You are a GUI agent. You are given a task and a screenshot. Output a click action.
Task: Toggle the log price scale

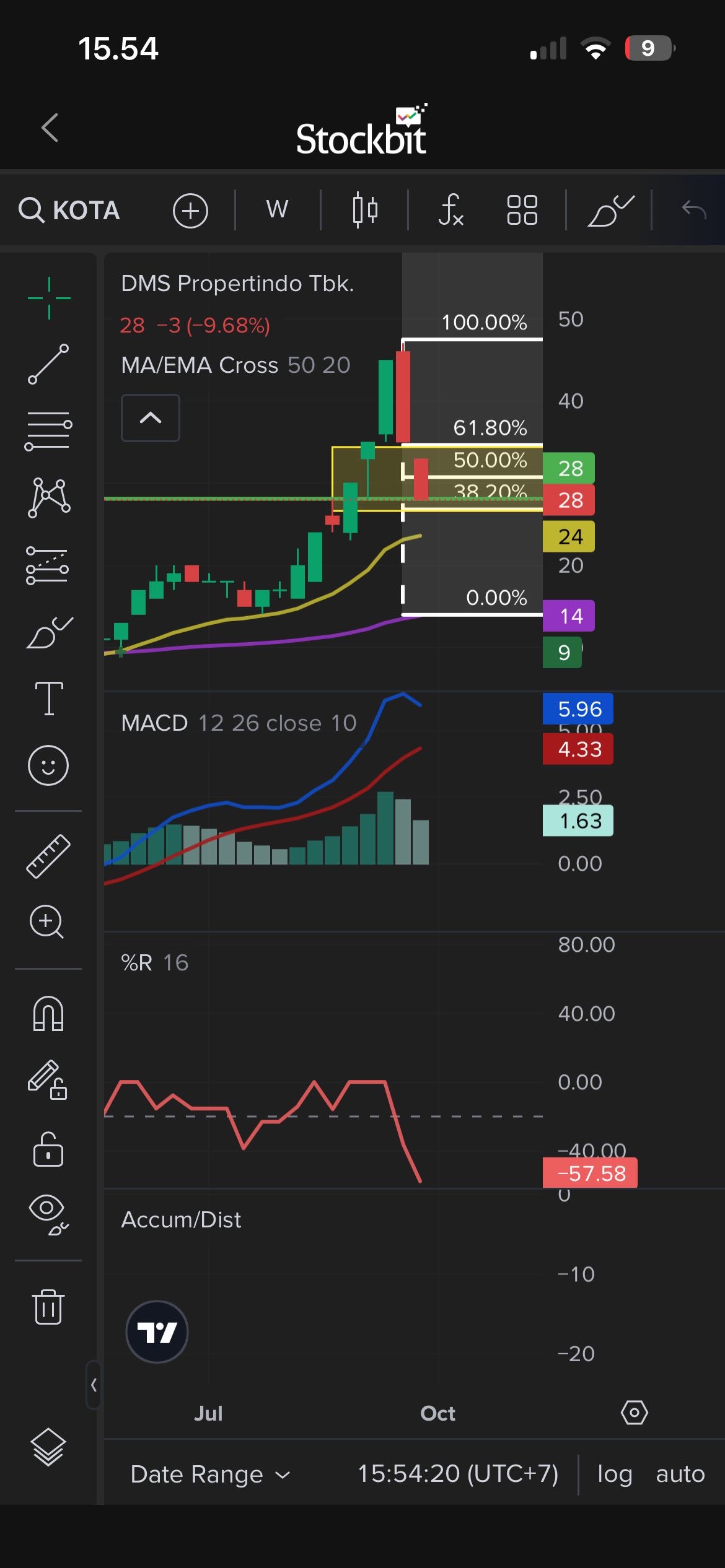614,1474
